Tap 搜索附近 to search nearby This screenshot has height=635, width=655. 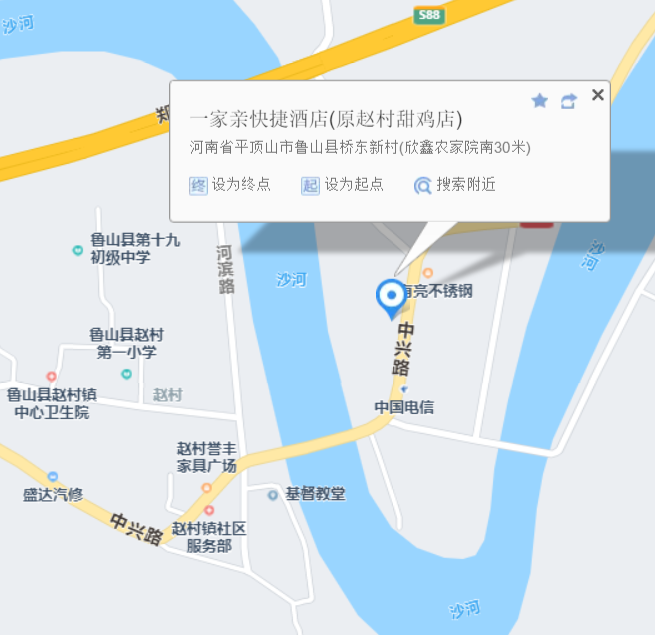click(x=455, y=185)
